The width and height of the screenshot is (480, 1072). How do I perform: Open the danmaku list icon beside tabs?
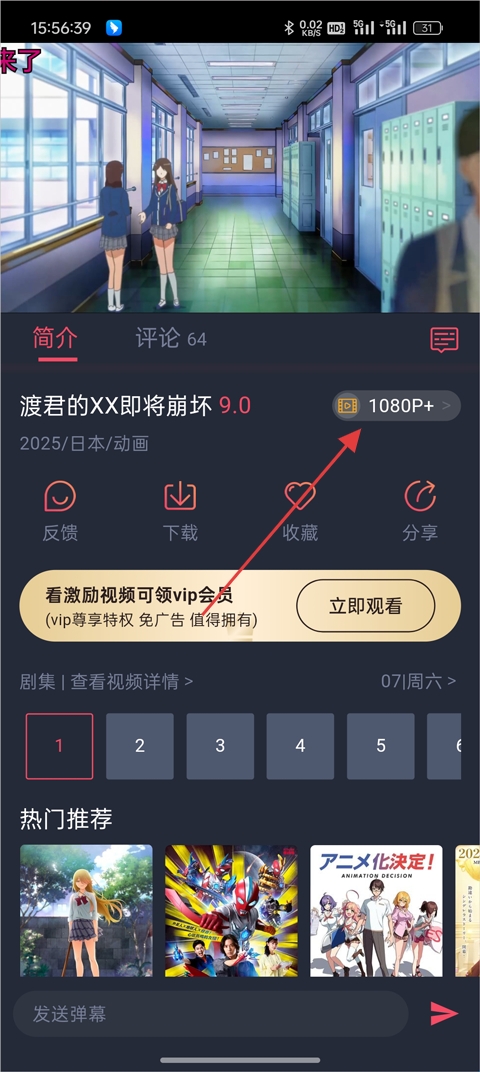tap(444, 339)
